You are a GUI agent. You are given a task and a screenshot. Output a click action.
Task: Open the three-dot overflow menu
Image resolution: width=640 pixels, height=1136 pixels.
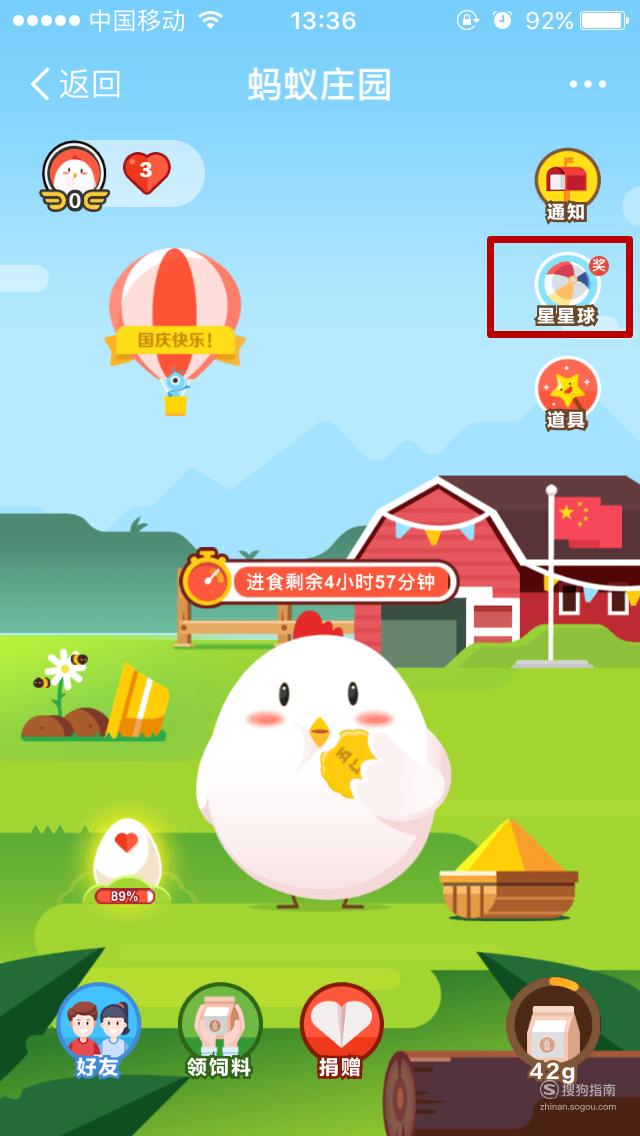coord(587,85)
